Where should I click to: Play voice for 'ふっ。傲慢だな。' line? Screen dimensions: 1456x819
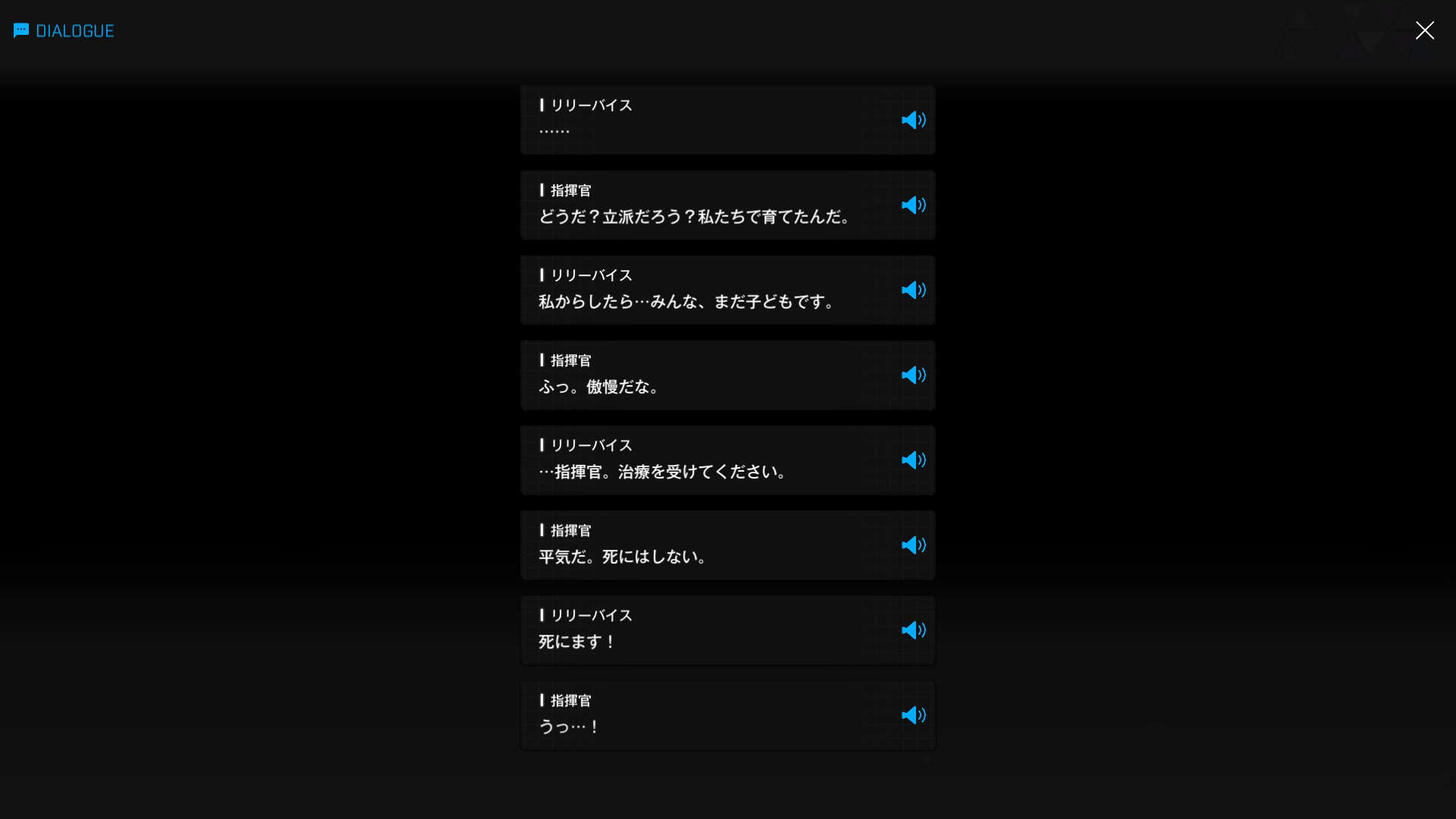pyautogui.click(x=913, y=375)
